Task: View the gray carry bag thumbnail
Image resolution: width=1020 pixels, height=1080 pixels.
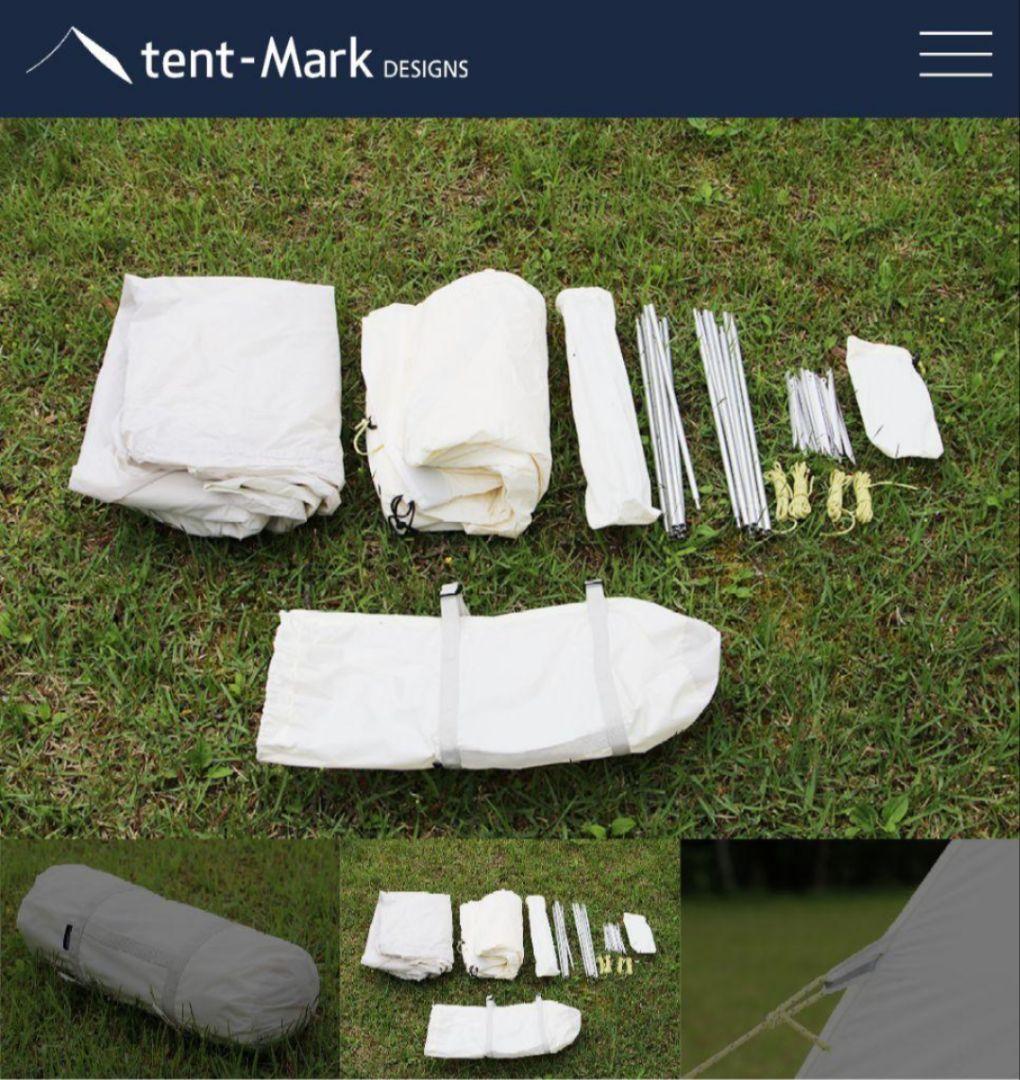Action: [x=169, y=958]
